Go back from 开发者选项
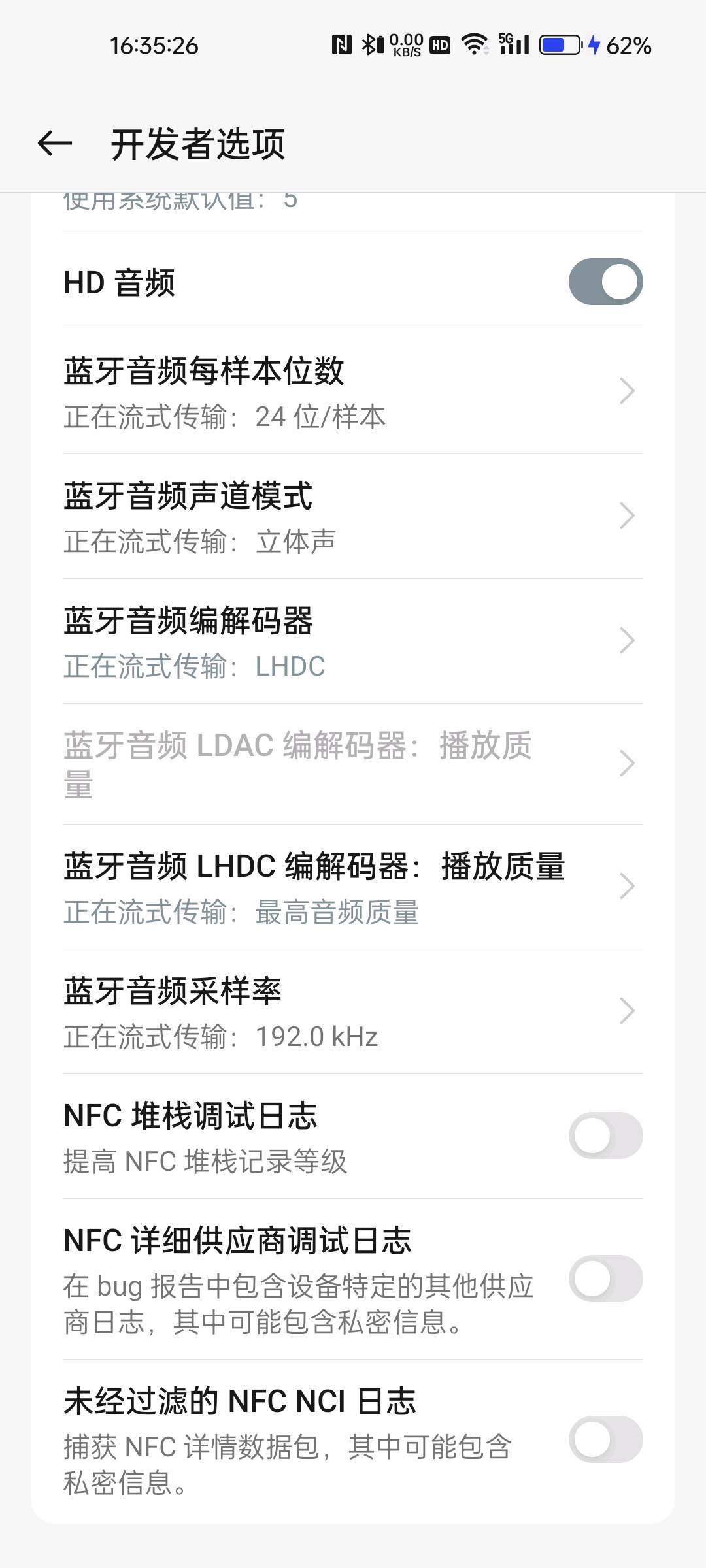706x1568 pixels. point(55,144)
